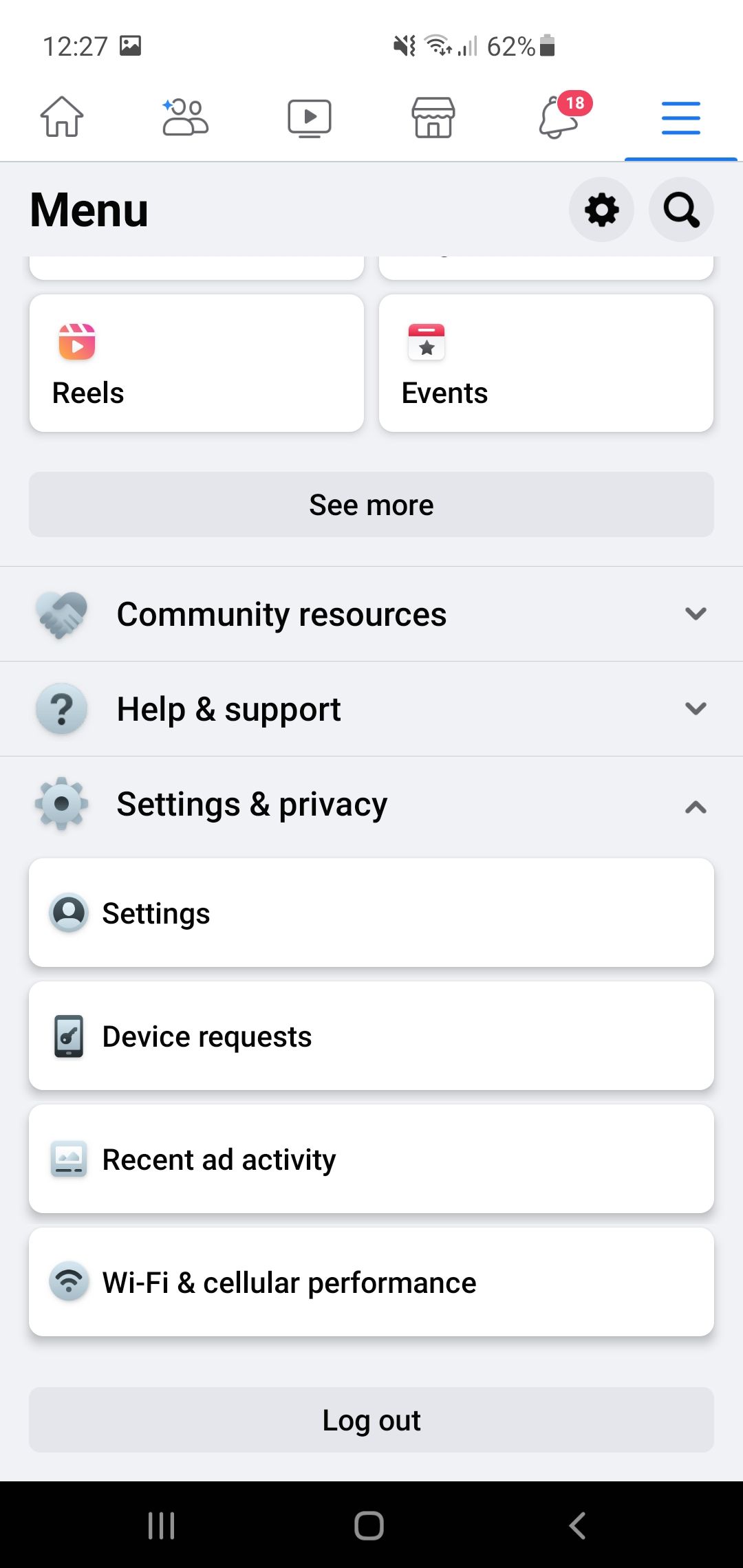
Task: Open the Friends tab
Action: [185, 117]
